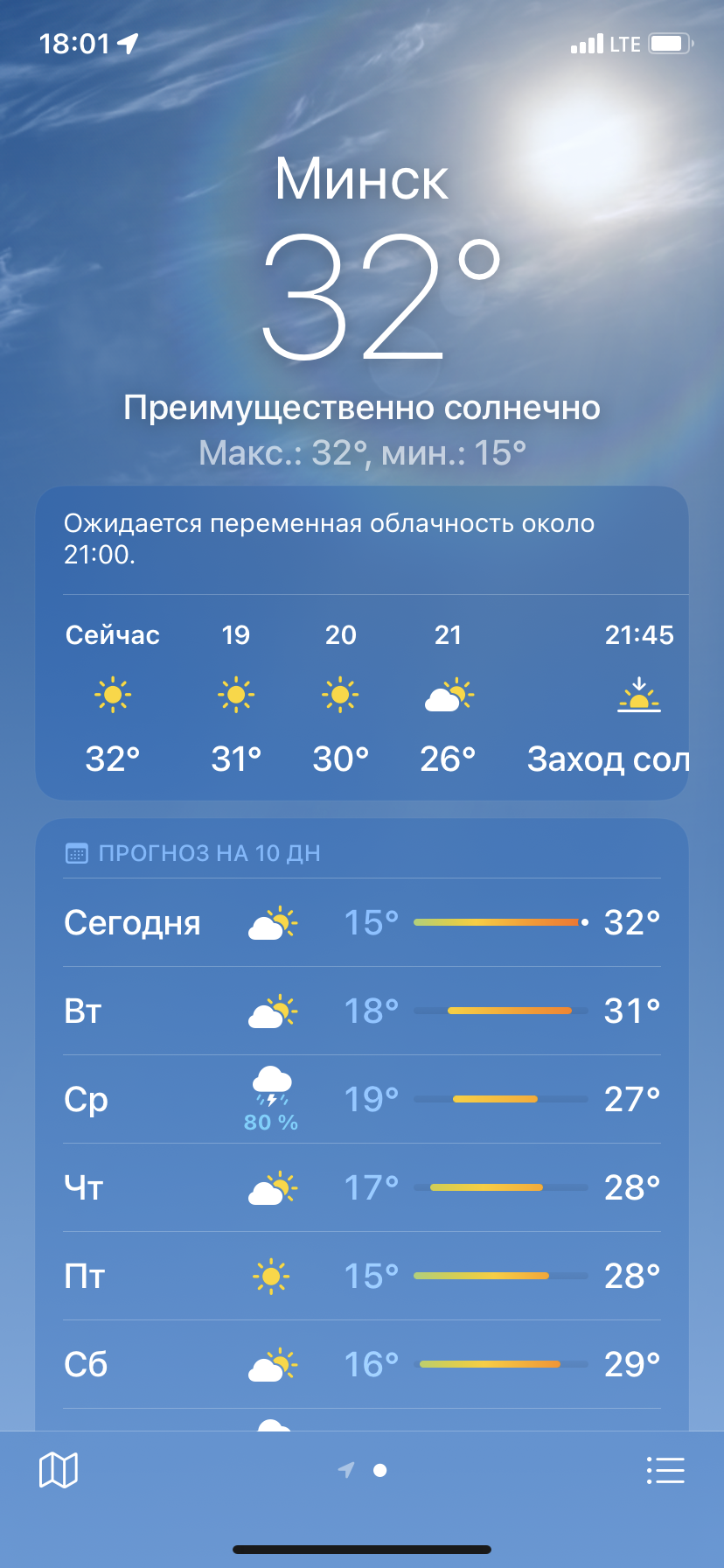Open the weather map view
724x1568 pixels.
pyautogui.click(x=58, y=1469)
